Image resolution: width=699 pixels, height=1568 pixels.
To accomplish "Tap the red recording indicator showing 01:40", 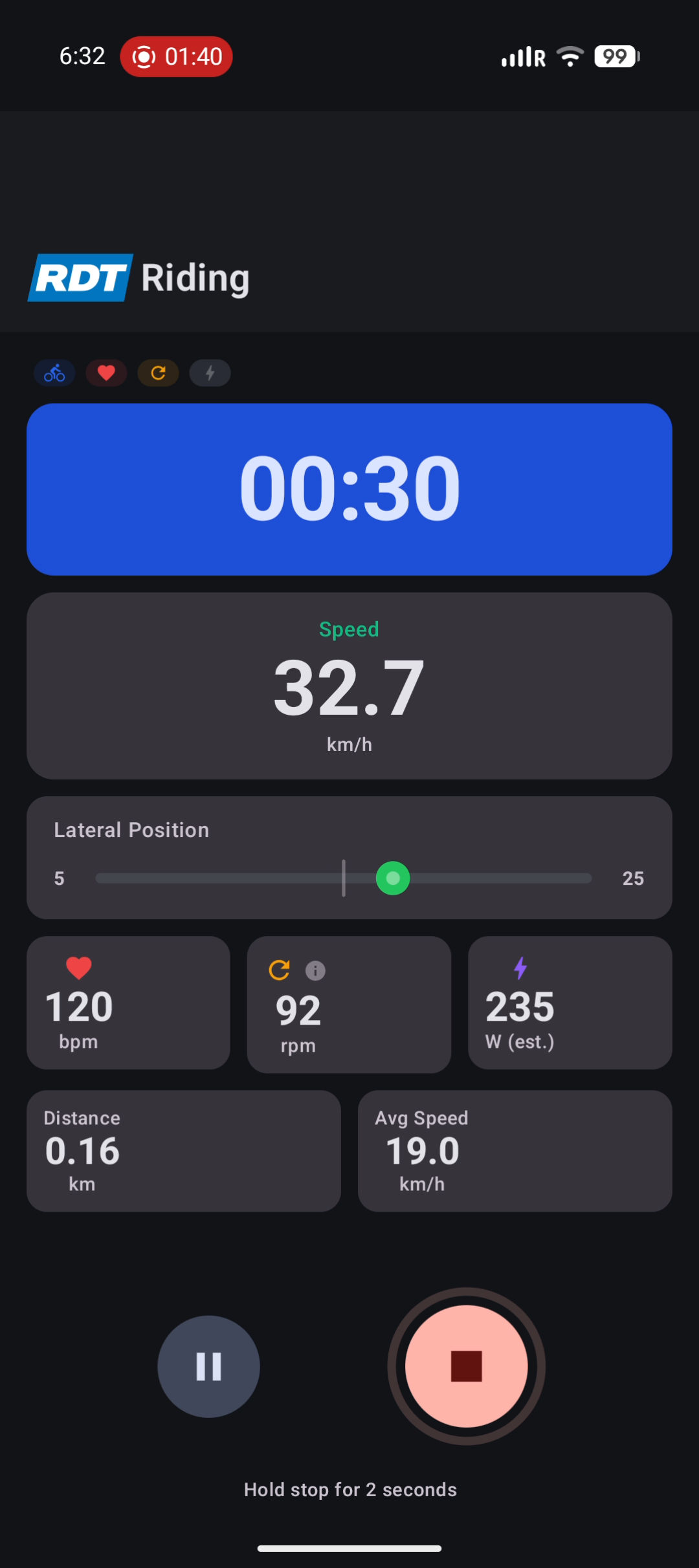I will coord(176,56).
